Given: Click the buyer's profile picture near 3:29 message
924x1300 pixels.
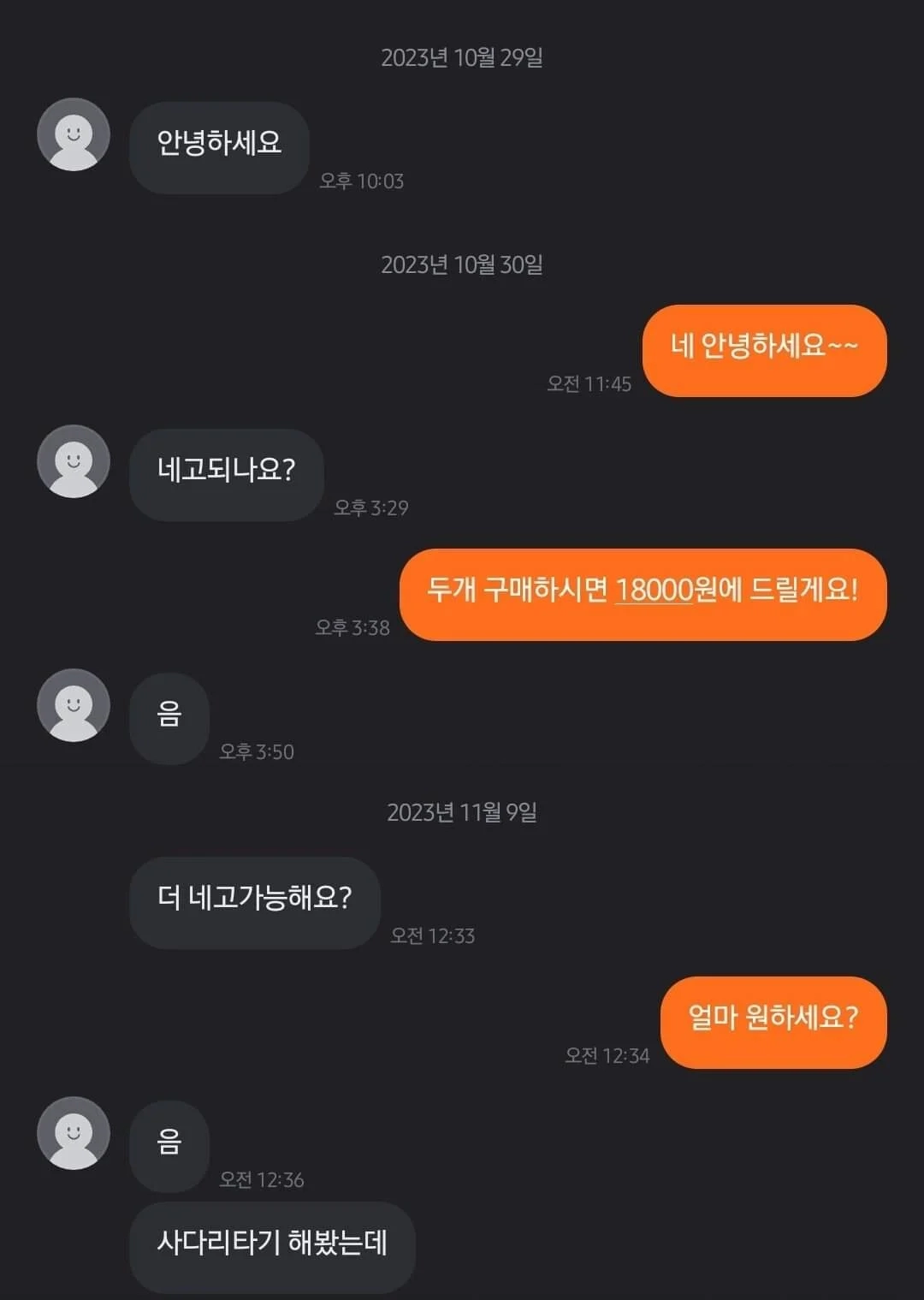Looking at the screenshot, I should pos(73,462).
